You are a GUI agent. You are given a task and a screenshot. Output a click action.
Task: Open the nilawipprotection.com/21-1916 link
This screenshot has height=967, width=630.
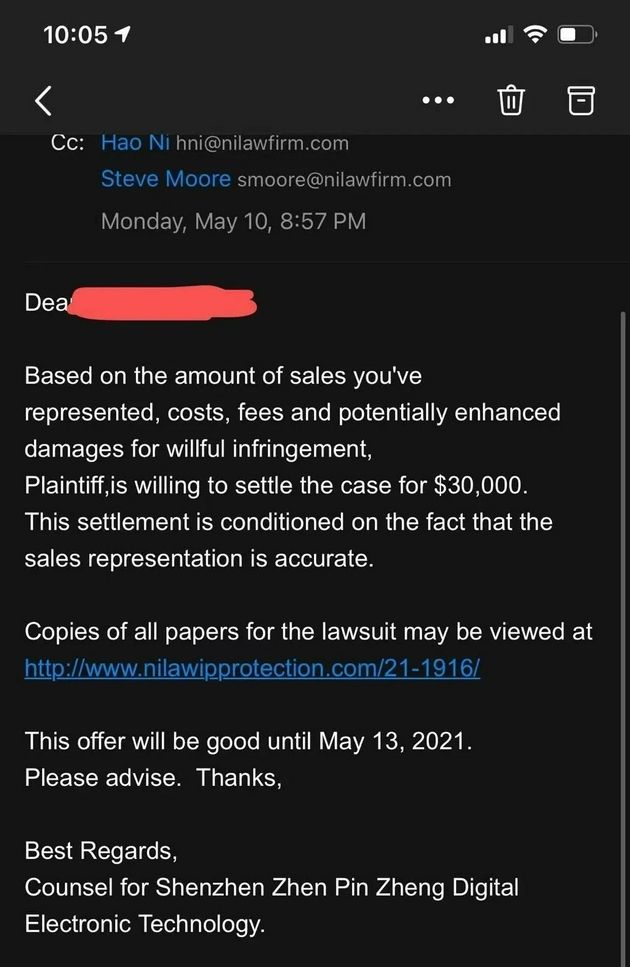[x=252, y=668]
